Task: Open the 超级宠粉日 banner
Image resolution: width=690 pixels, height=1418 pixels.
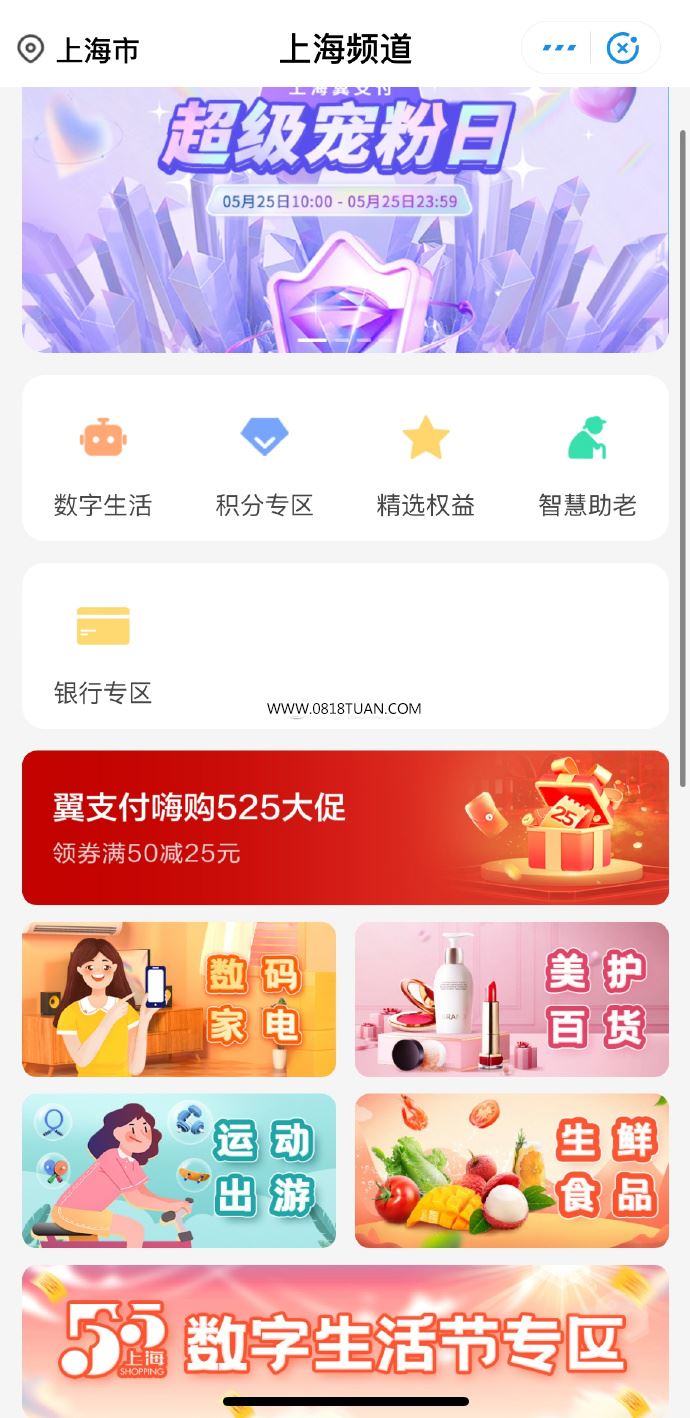Action: click(345, 220)
